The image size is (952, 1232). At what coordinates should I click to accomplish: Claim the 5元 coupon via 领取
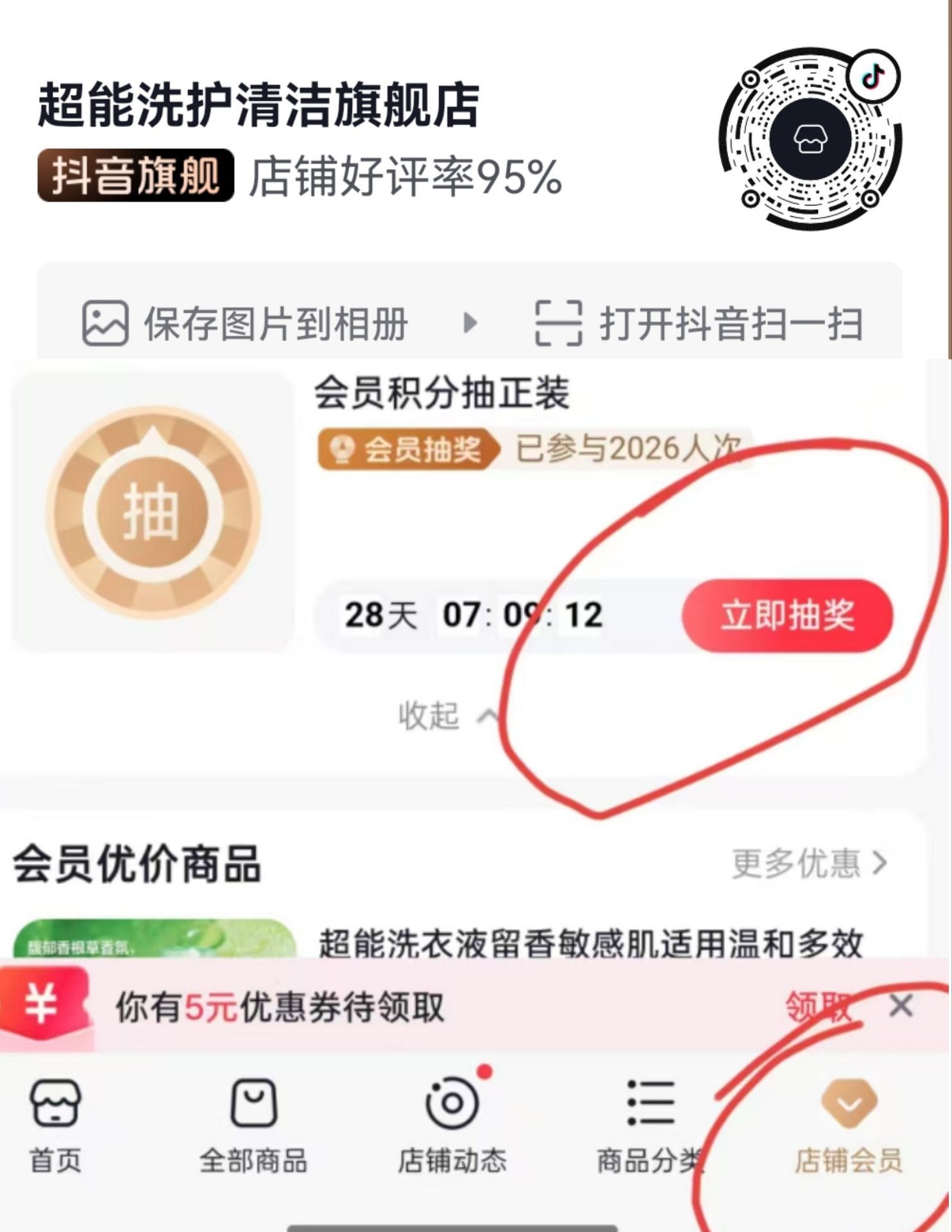(x=817, y=1006)
